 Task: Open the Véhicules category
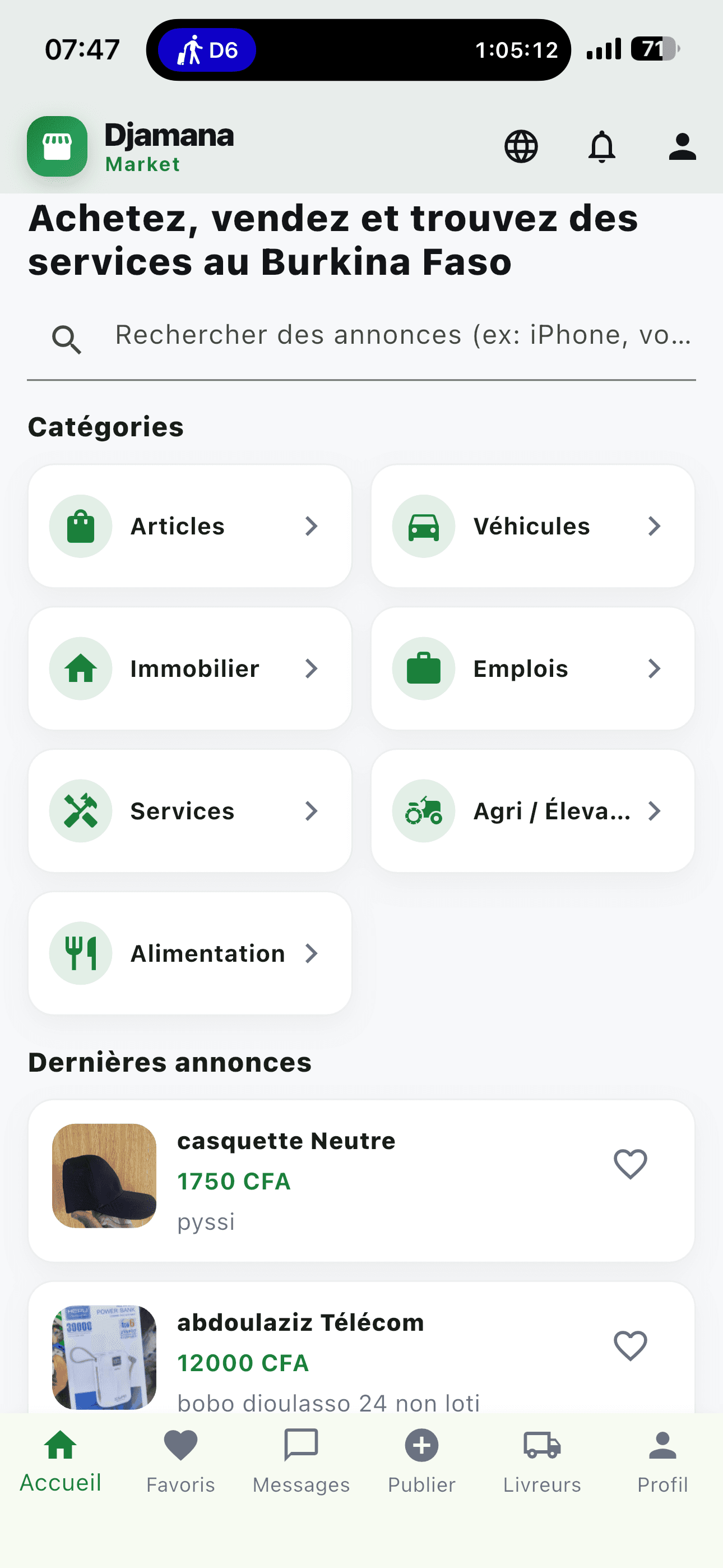click(532, 526)
